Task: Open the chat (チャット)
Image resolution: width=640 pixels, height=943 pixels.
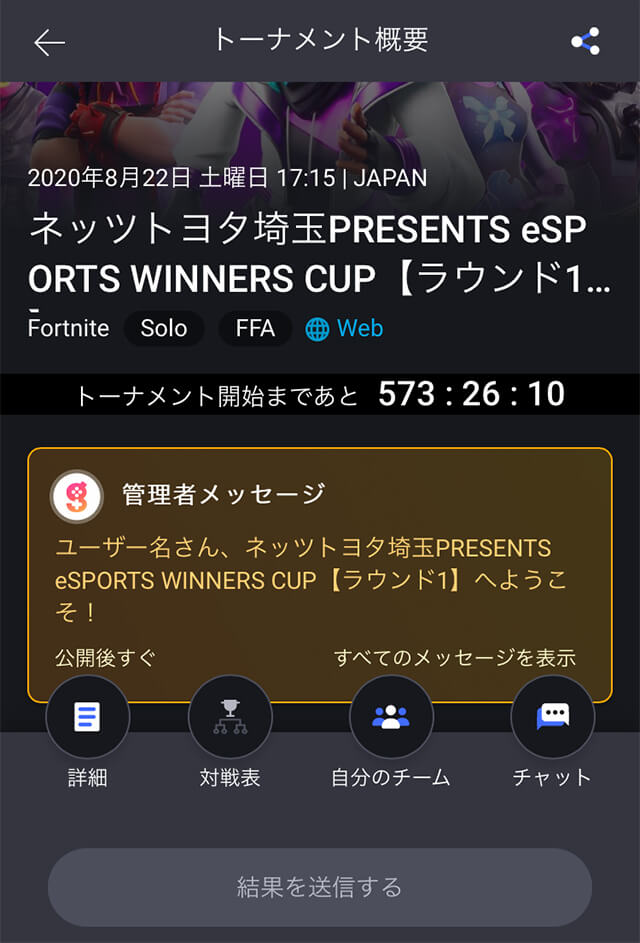Action: tap(552, 718)
